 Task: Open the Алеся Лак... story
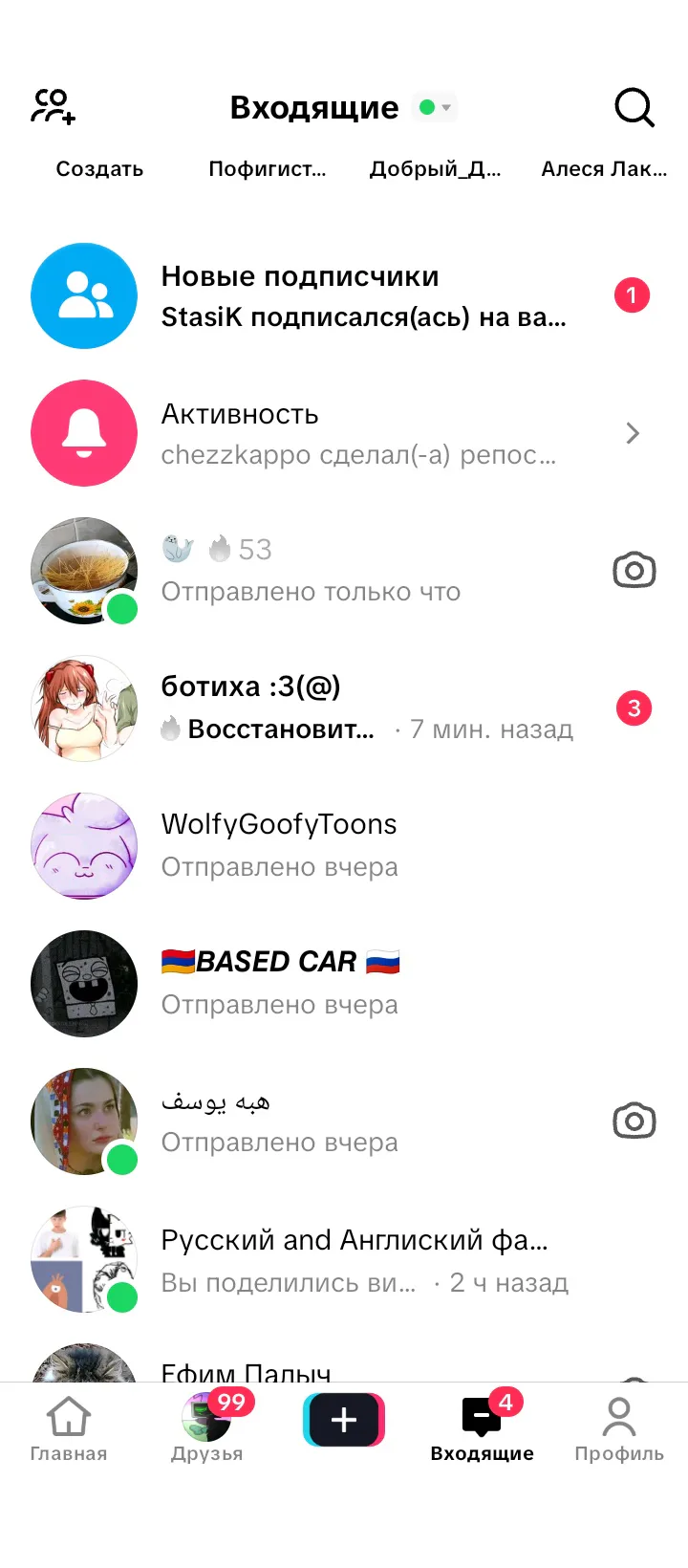tap(604, 169)
